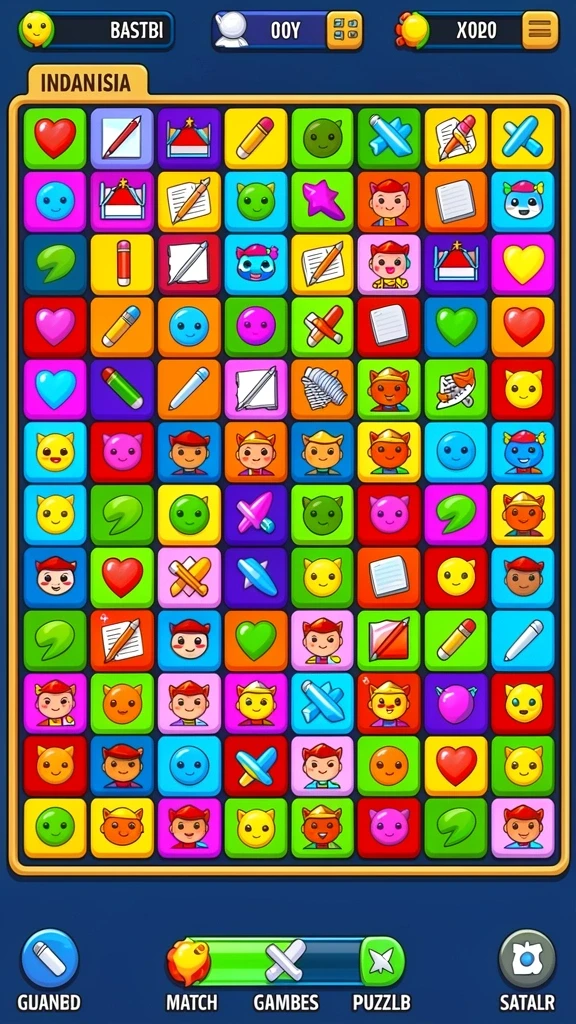The width and height of the screenshot is (576, 1024).
Task: Open the orange hamburger menu button
Action: 540,30
